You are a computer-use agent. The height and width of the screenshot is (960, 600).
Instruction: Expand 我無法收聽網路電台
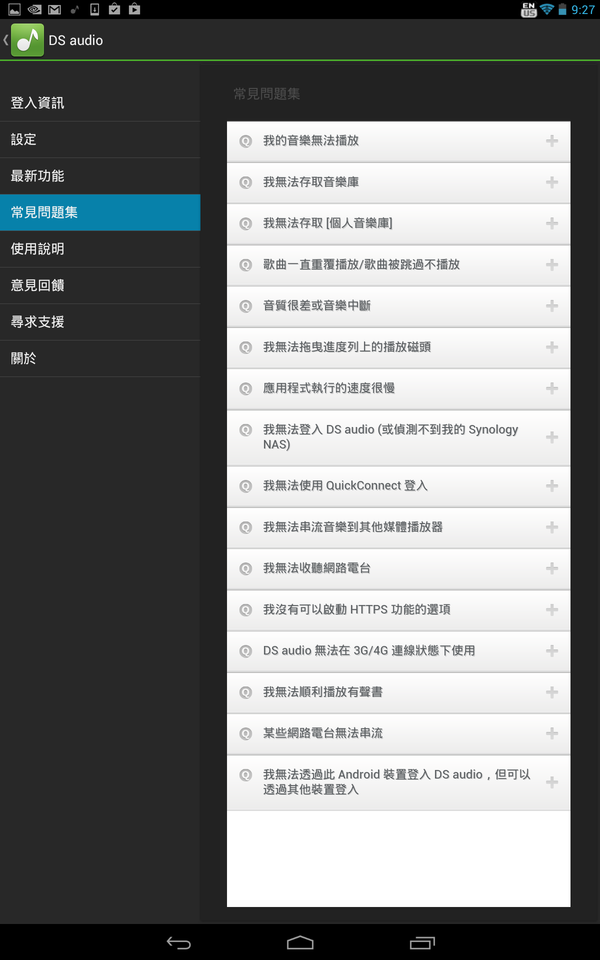pyautogui.click(x=398, y=568)
